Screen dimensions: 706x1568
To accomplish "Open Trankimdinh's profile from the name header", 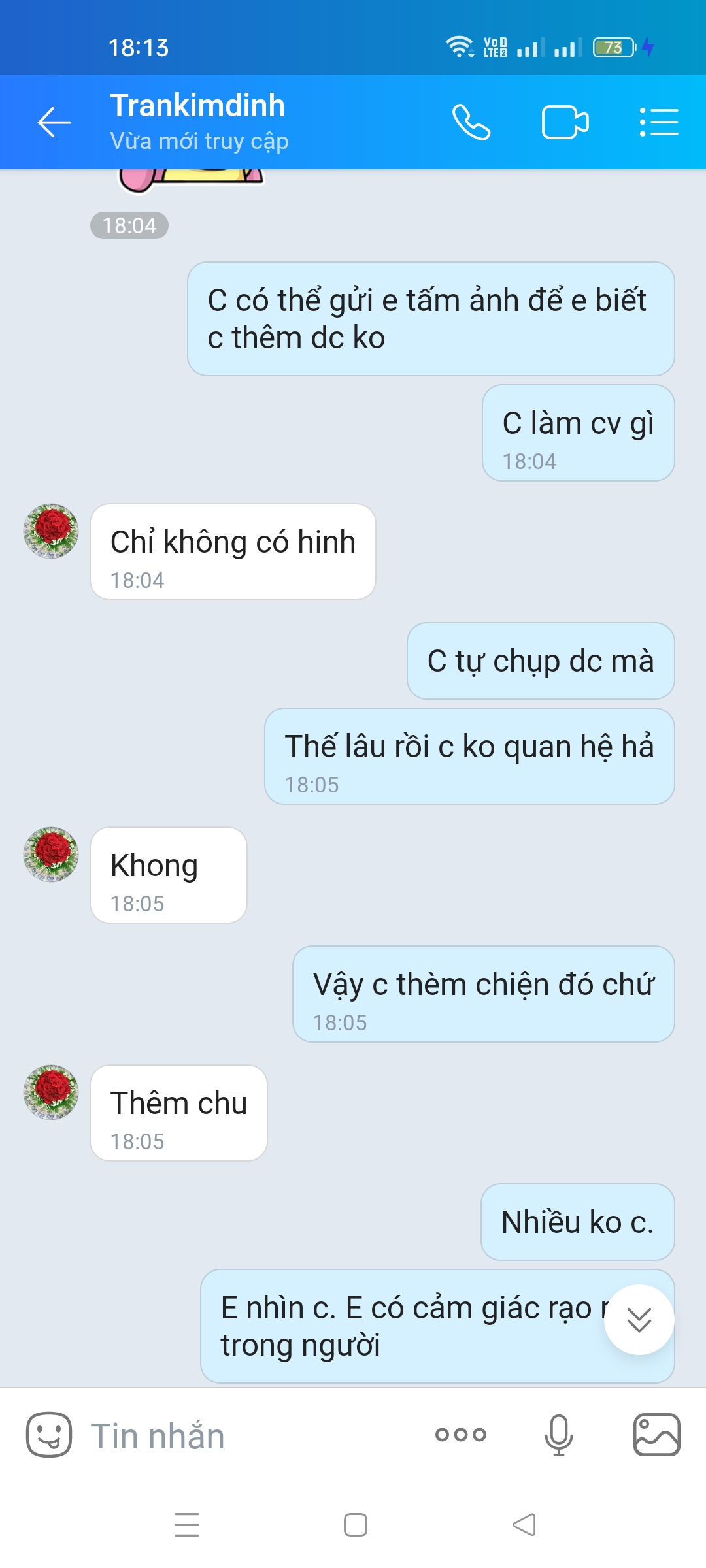I will (x=198, y=122).
